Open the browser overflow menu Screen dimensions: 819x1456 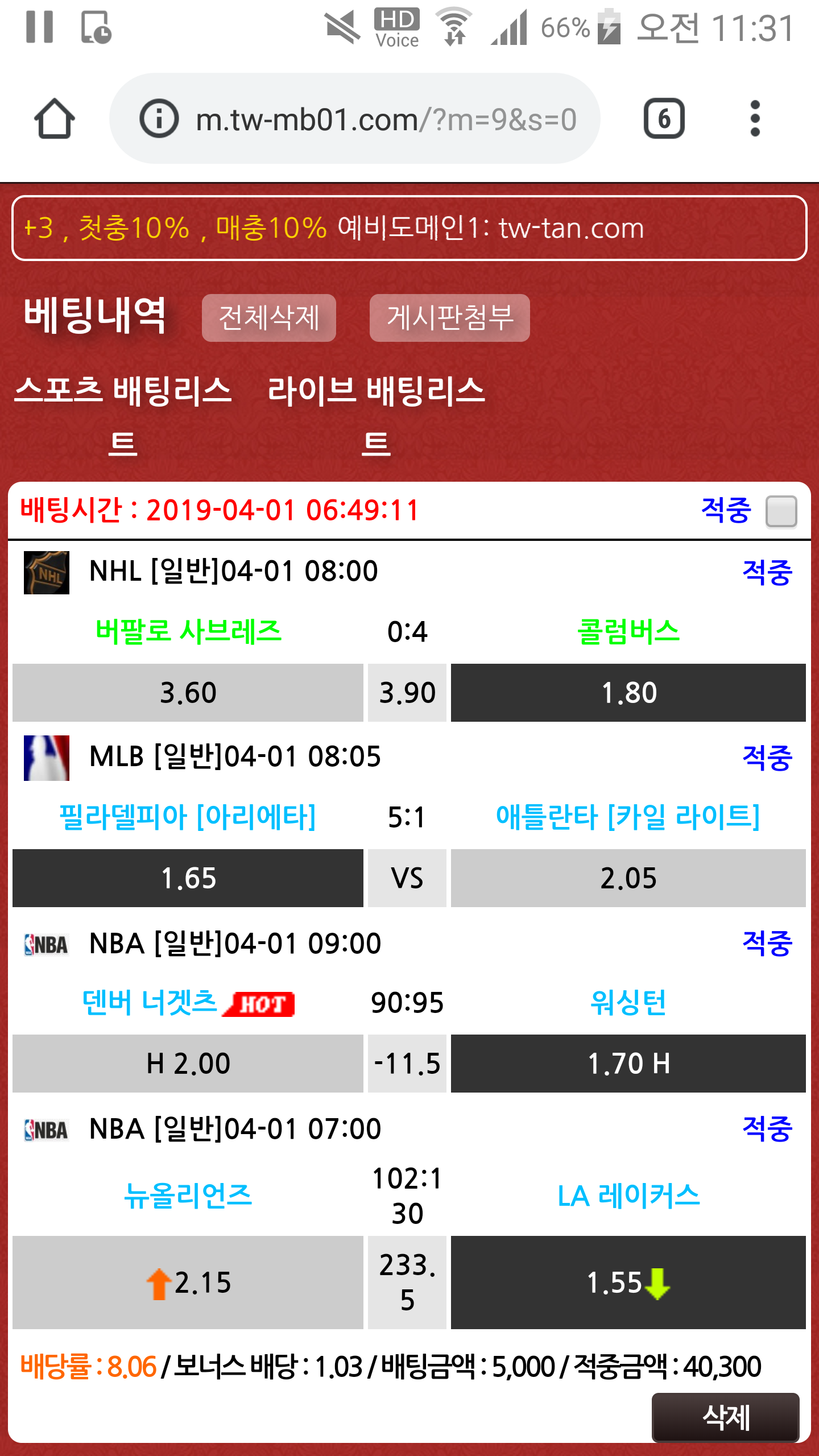click(x=755, y=119)
